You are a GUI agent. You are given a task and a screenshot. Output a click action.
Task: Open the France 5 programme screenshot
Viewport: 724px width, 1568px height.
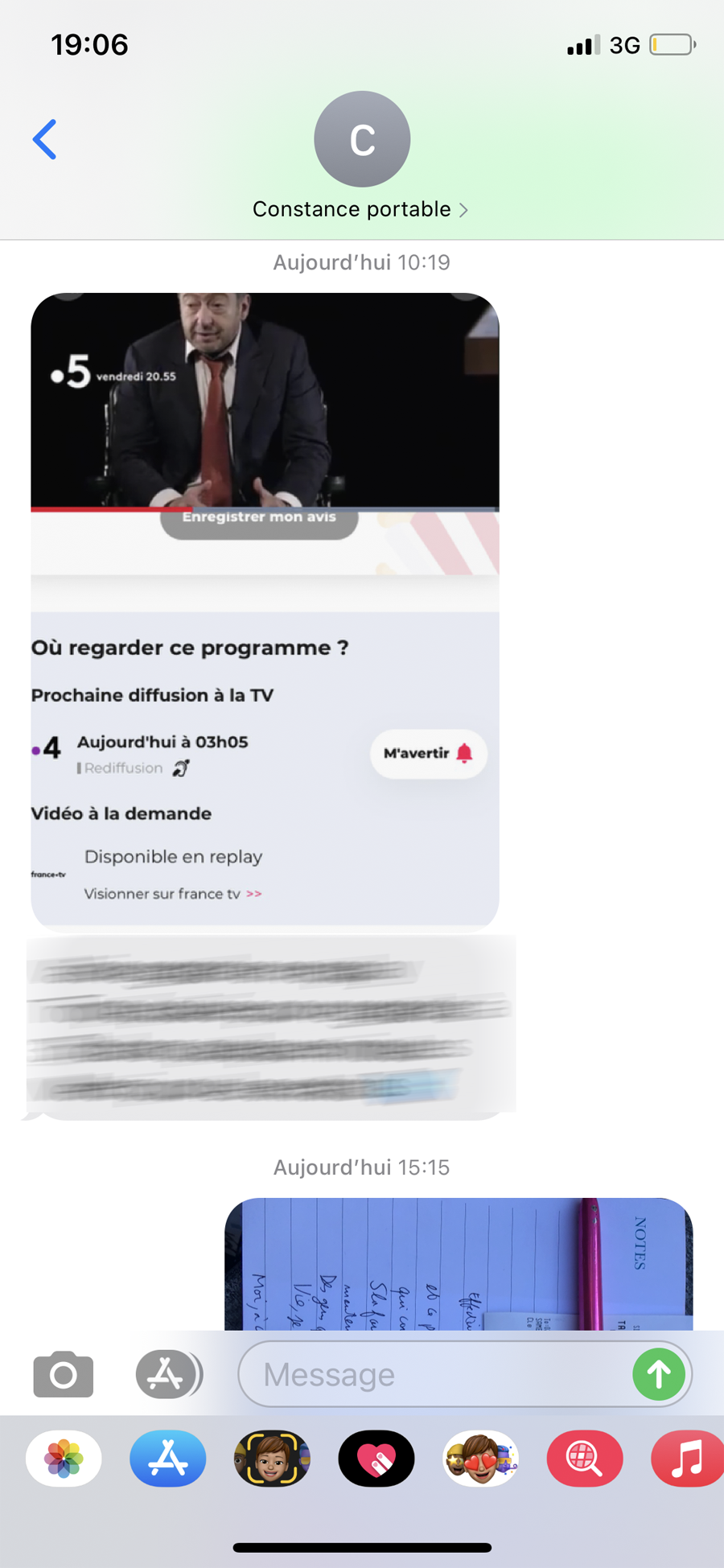[265, 611]
